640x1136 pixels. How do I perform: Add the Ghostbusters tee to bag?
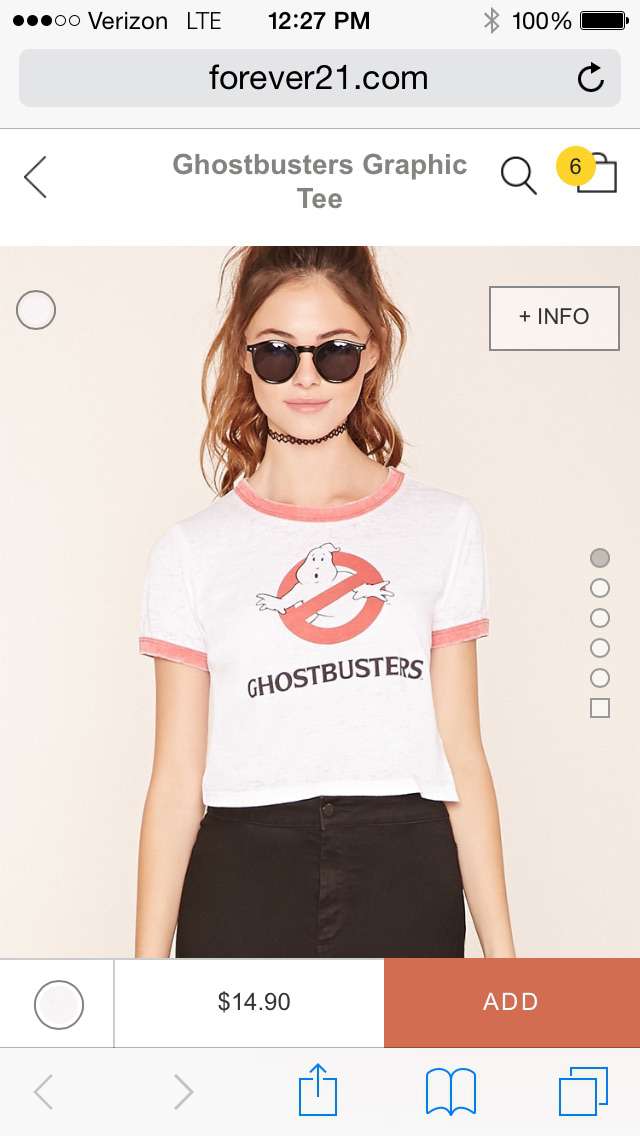pyautogui.click(x=512, y=1002)
